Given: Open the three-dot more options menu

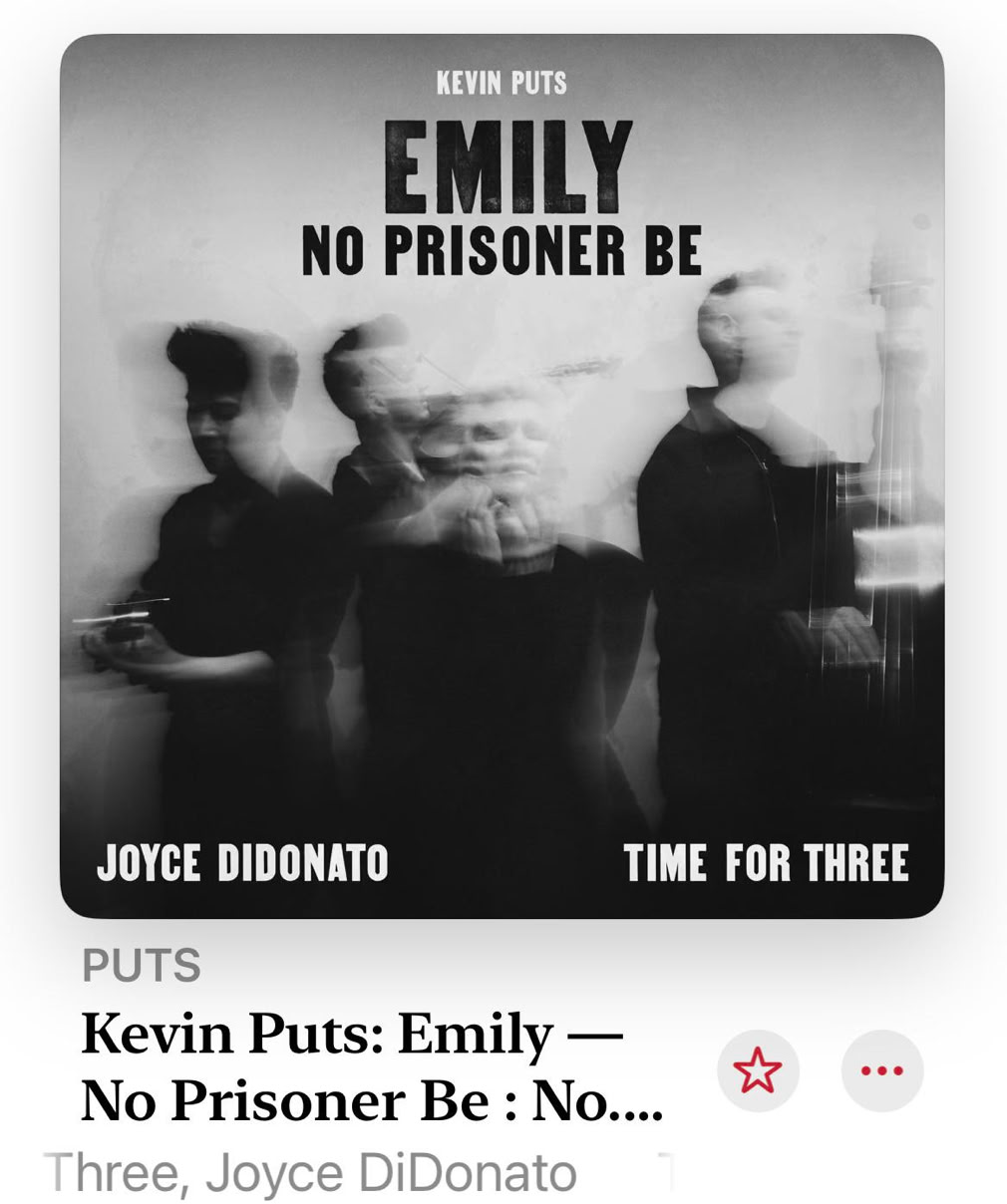Looking at the screenshot, I should pyautogui.click(x=881, y=1070).
